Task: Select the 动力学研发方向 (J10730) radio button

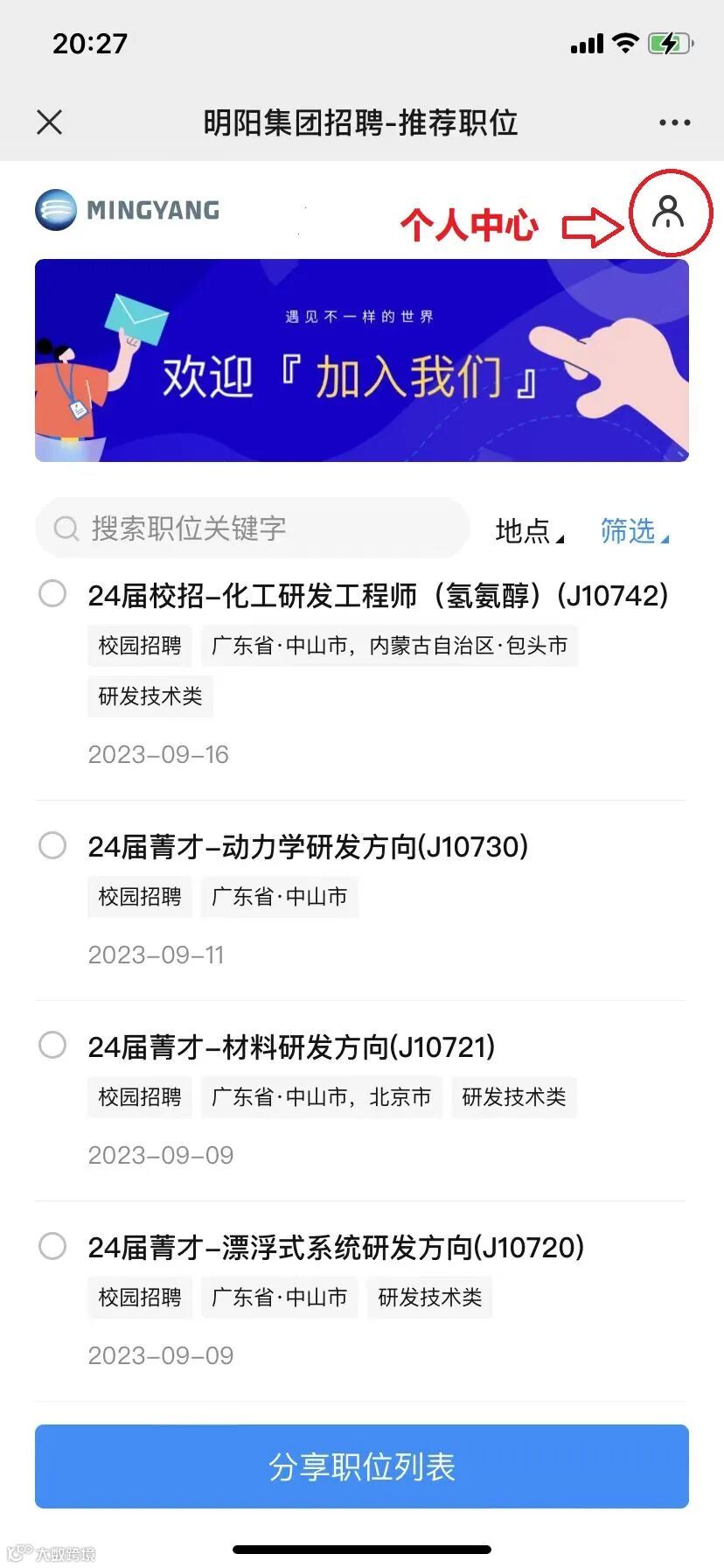Action: [52, 845]
